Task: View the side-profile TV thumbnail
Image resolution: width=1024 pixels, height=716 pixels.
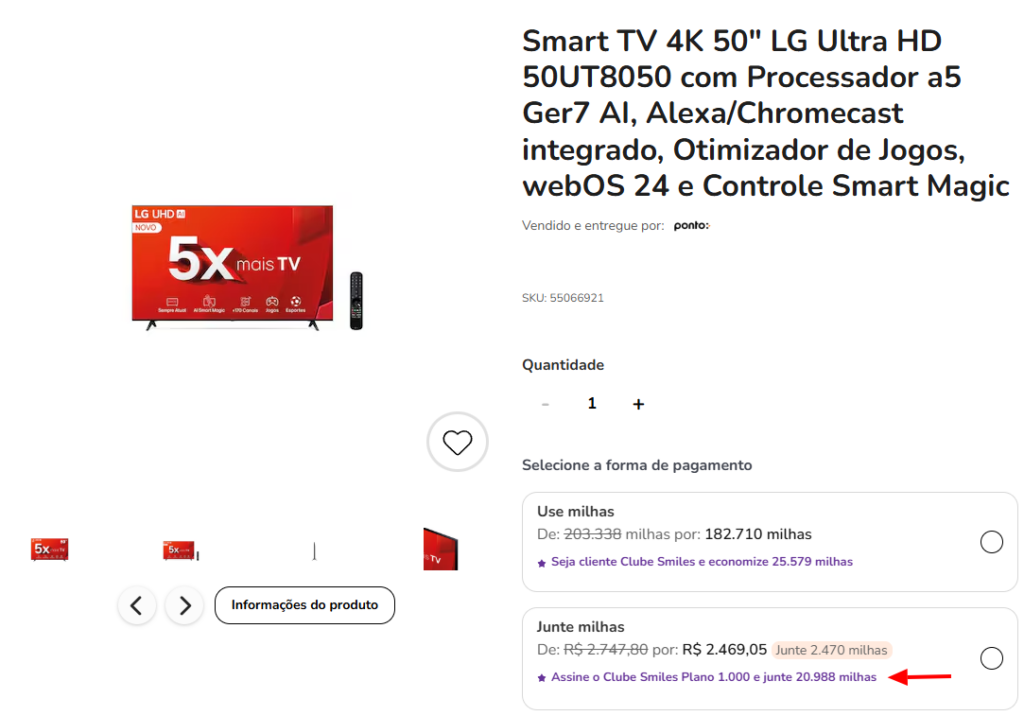Action: (314, 551)
